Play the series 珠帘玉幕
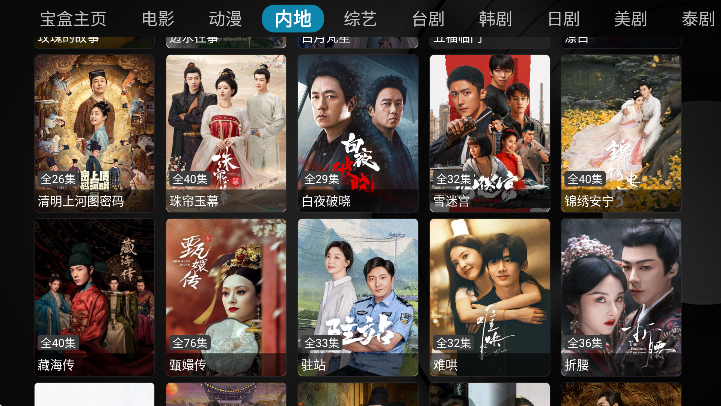The height and width of the screenshot is (406, 721). coord(226,130)
